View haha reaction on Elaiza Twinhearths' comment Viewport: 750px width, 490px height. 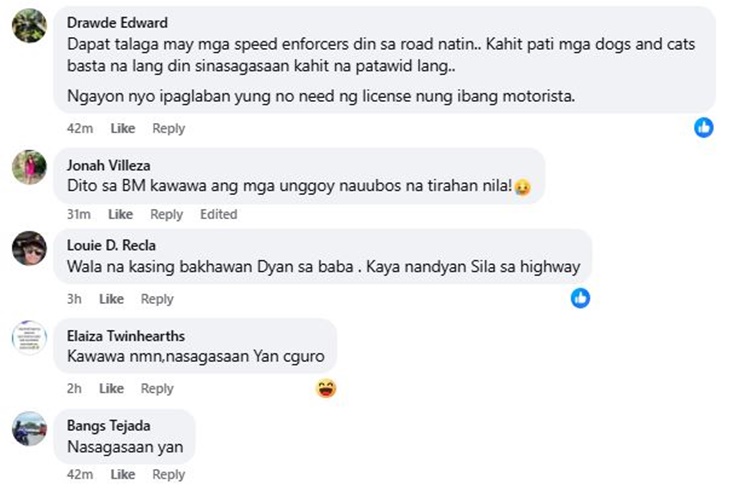326,388
